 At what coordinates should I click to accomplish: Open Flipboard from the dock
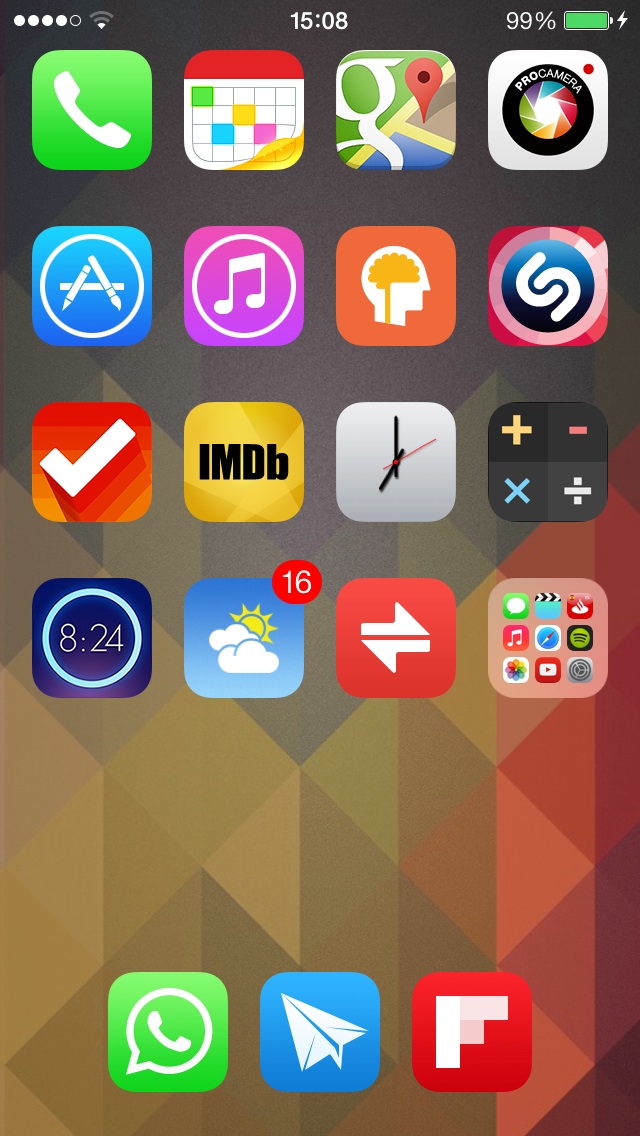pyautogui.click(x=472, y=1032)
